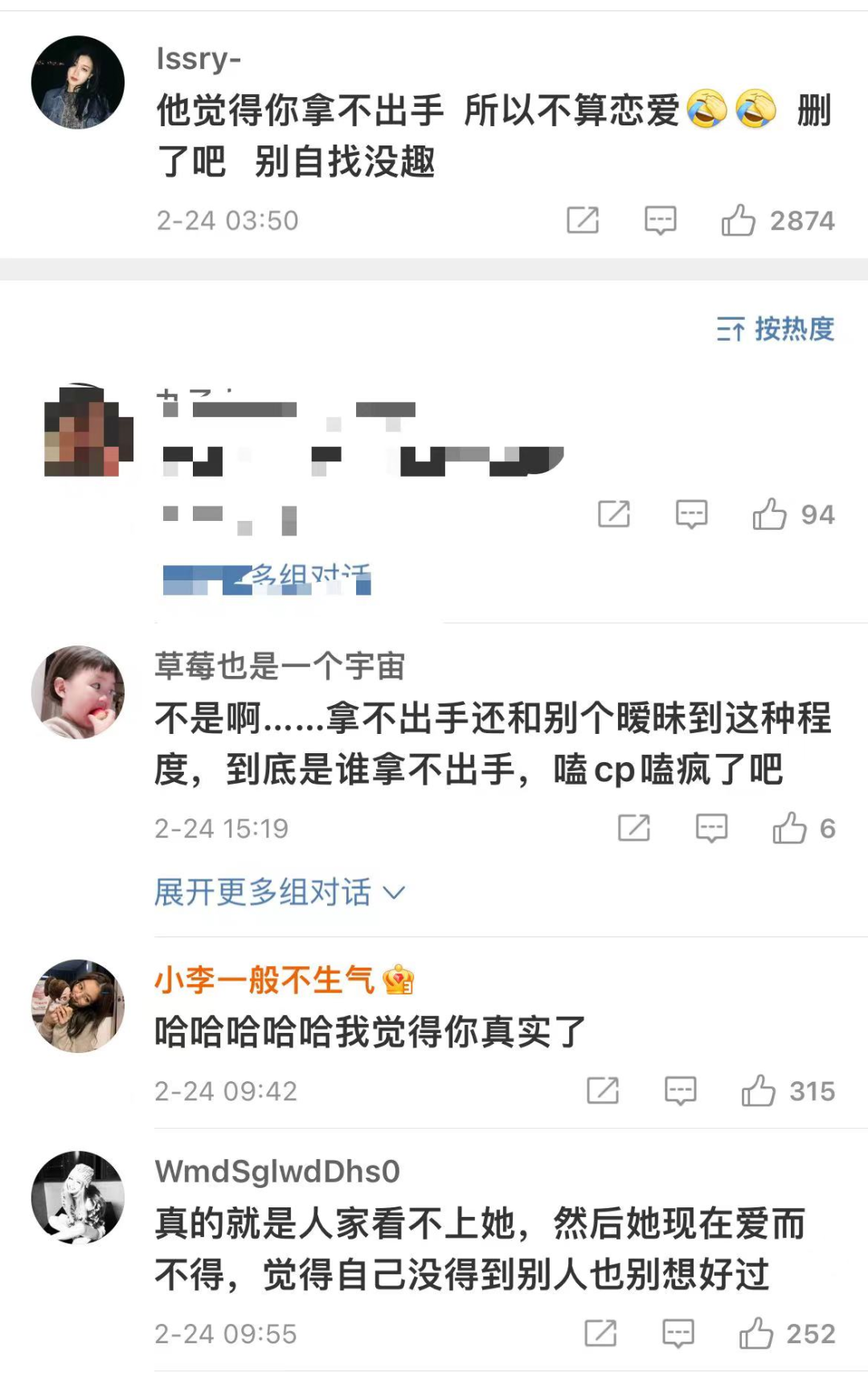868x1381 pixels.
Task: View WmdSglwdDhs0's profile picture
Action: click(x=78, y=1198)
